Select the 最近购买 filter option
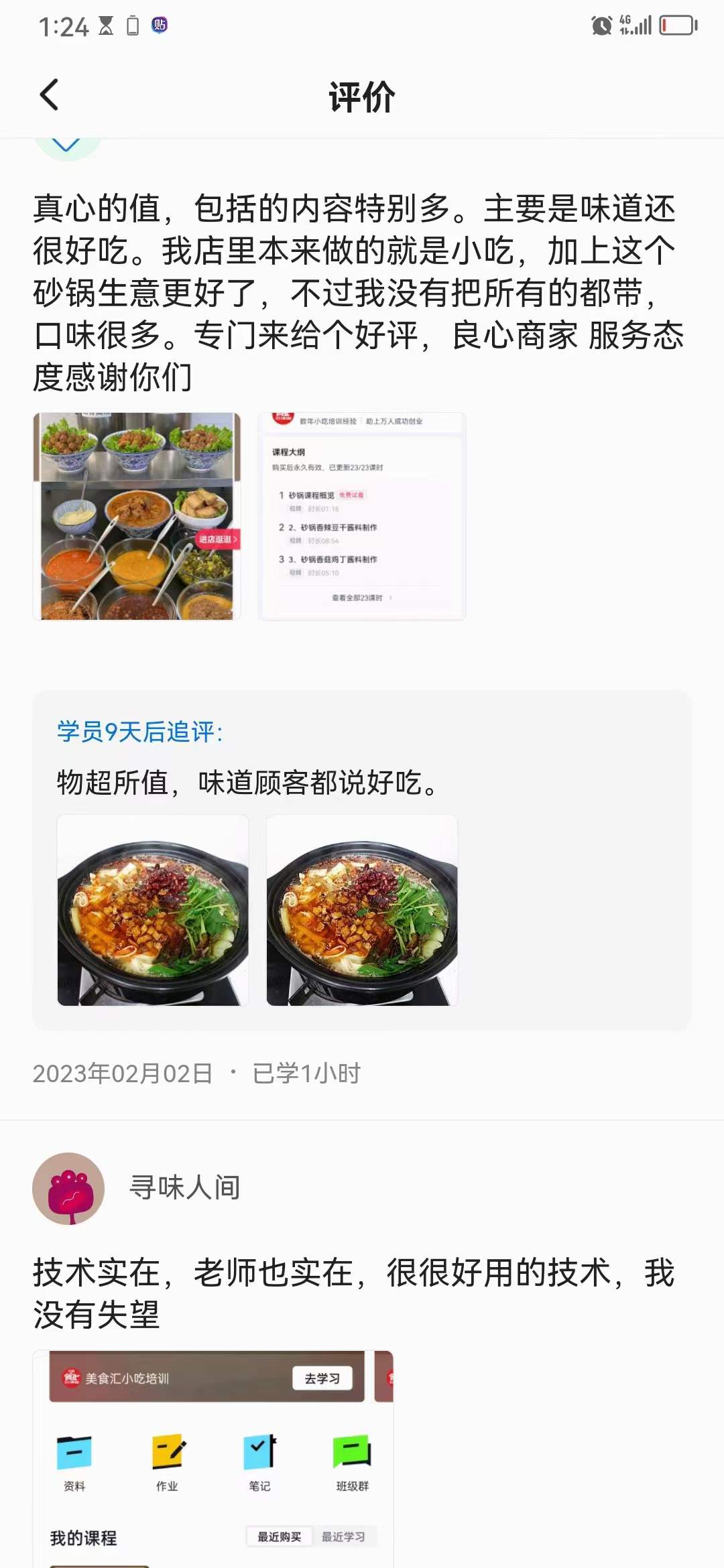 280,1537
